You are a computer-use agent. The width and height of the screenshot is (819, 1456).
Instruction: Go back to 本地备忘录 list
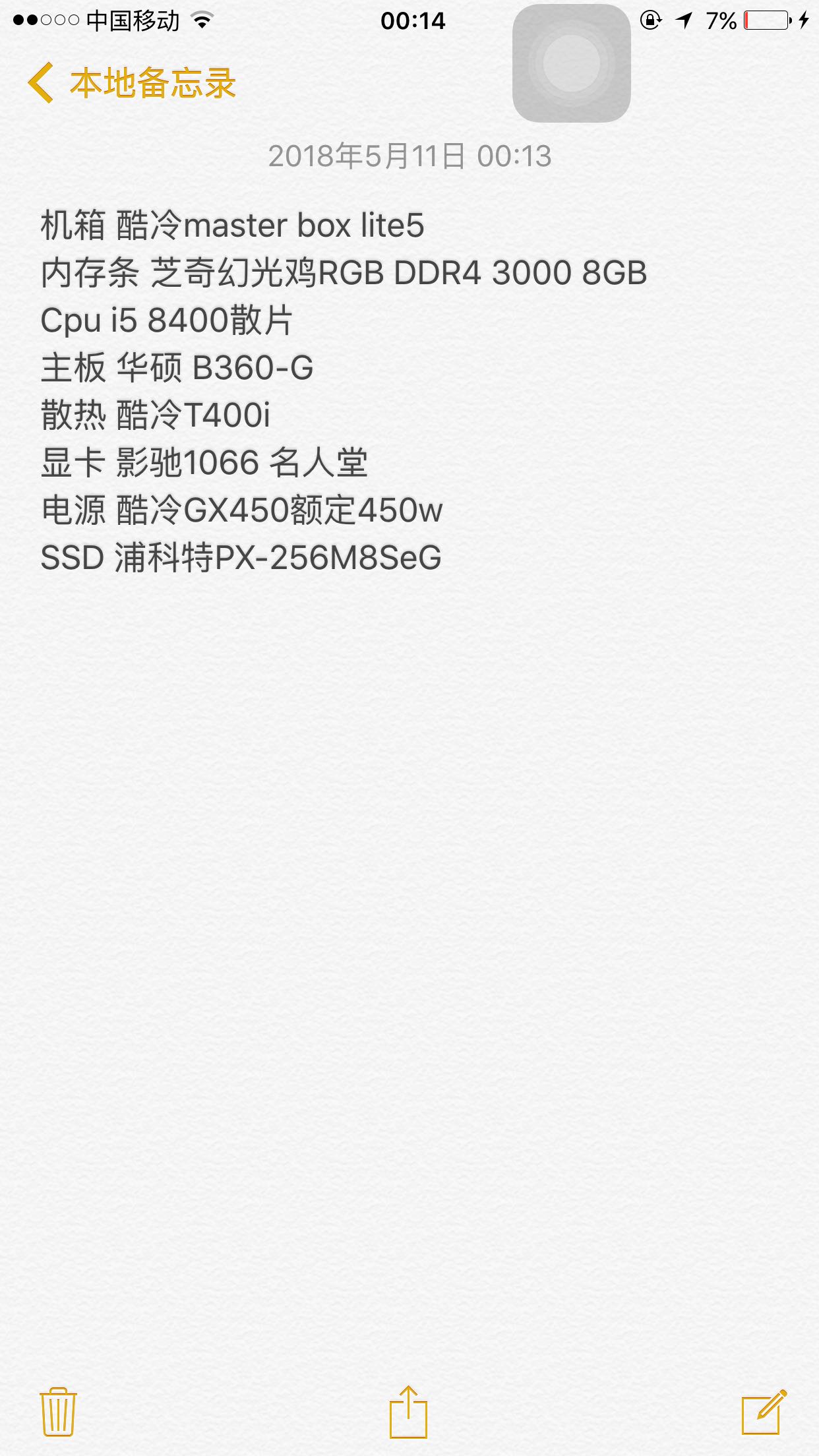tap(132, 84)
